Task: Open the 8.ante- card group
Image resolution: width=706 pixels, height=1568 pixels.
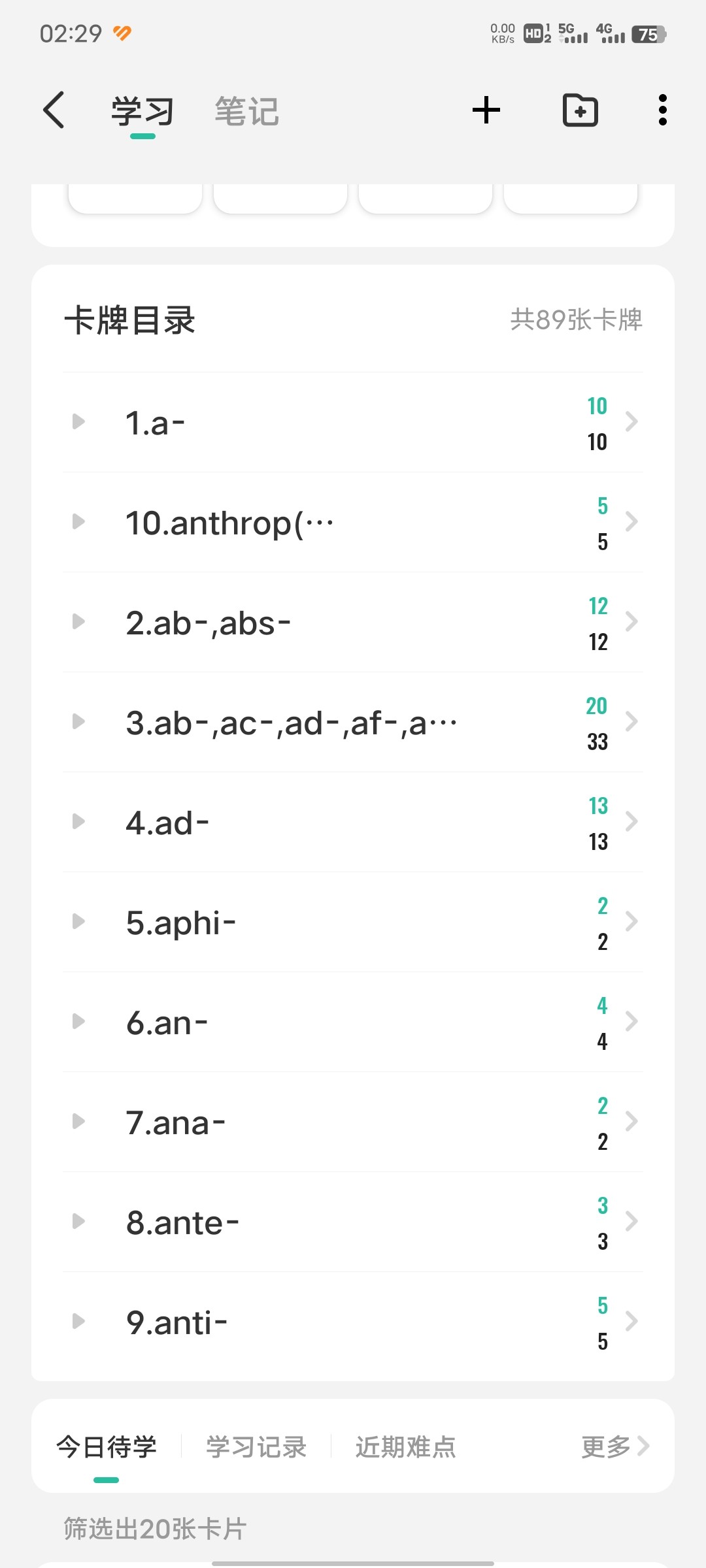Action: click(x=353, y=1222)
